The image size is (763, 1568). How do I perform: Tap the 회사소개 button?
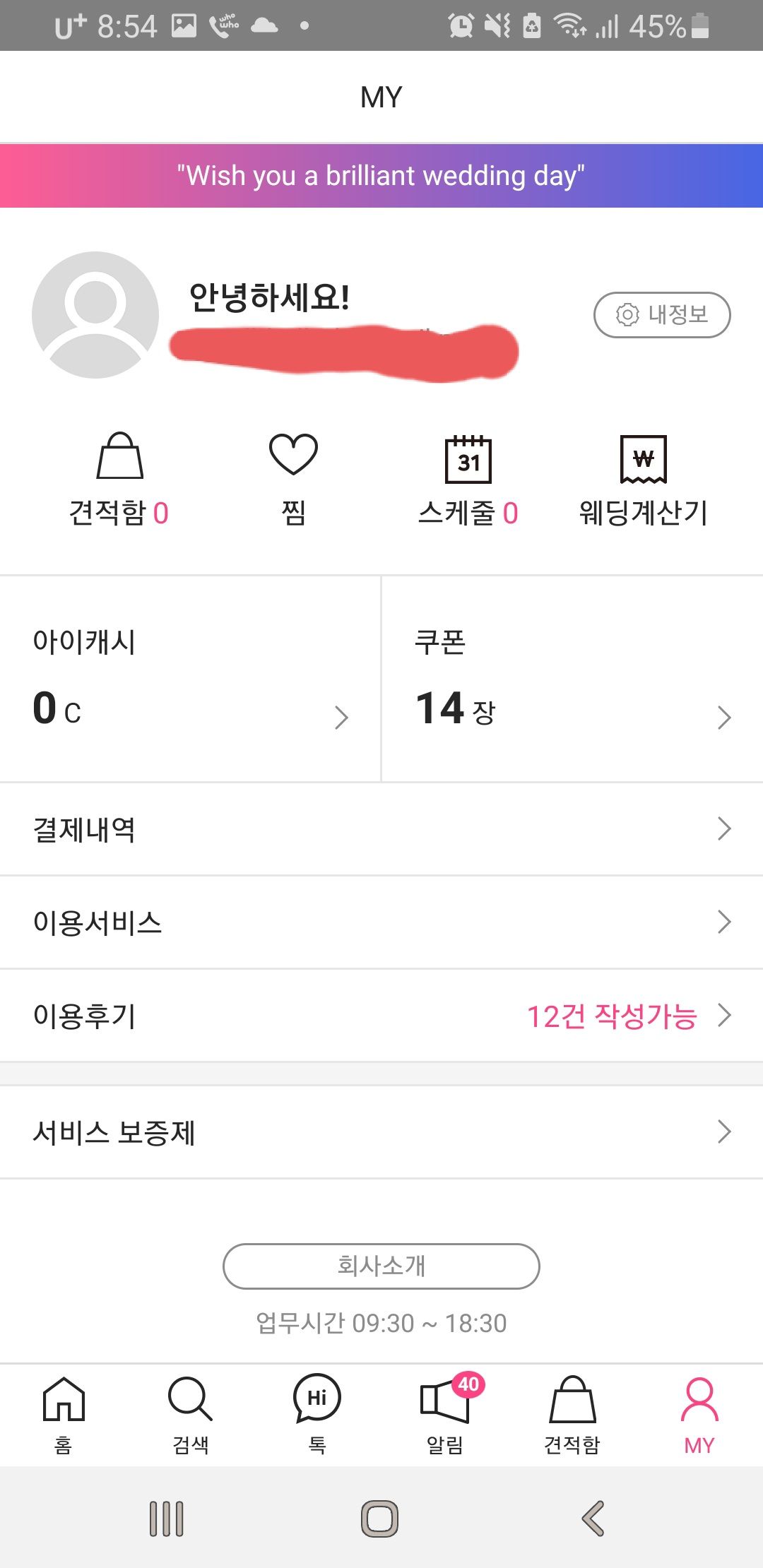pos(381,1266)
